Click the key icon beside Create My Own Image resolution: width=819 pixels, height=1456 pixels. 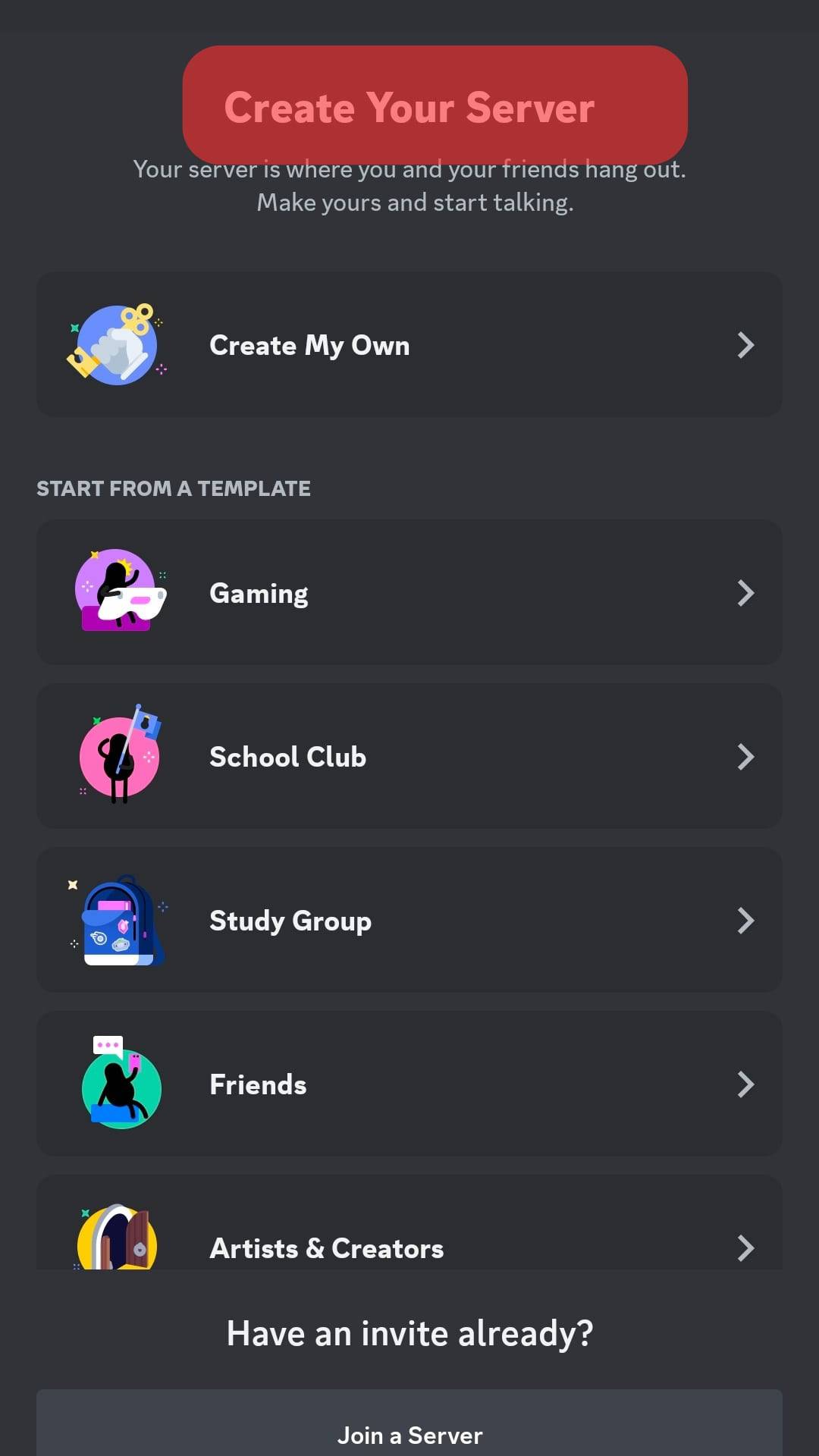click(x=118, y=345)
